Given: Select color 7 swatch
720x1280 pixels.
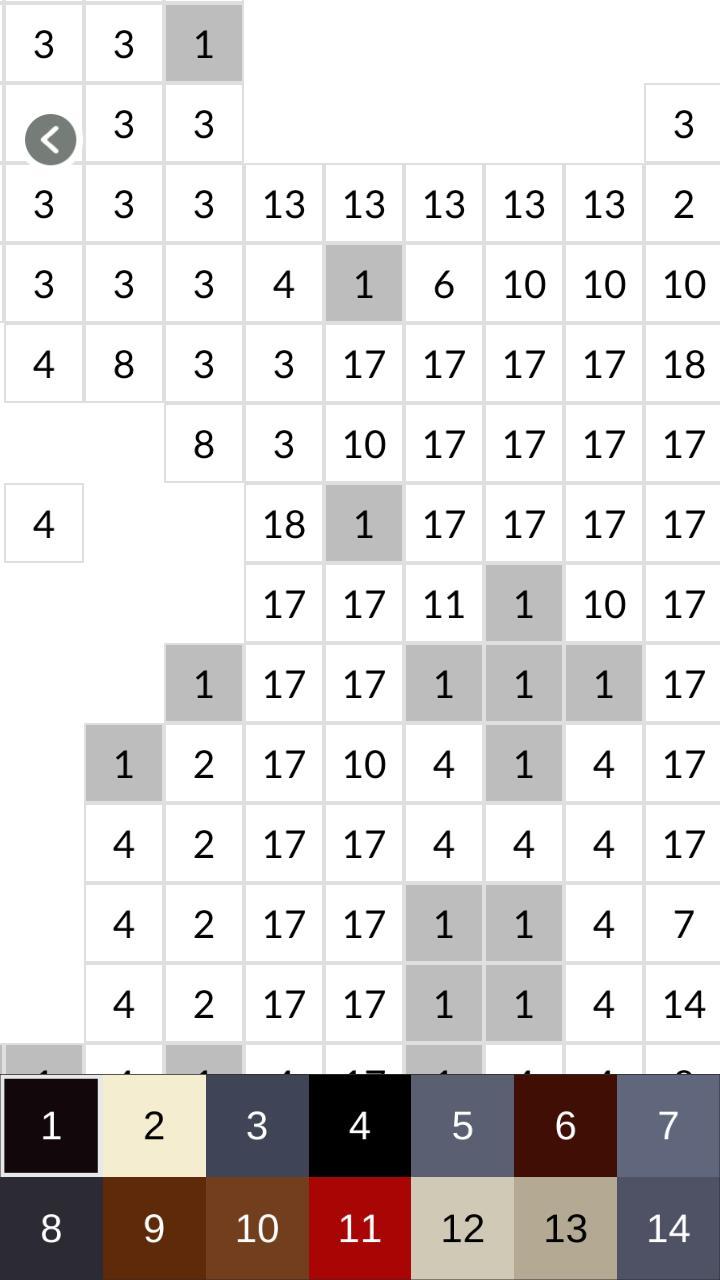Looking at the screenshot, I should [x=668, y=1125].
